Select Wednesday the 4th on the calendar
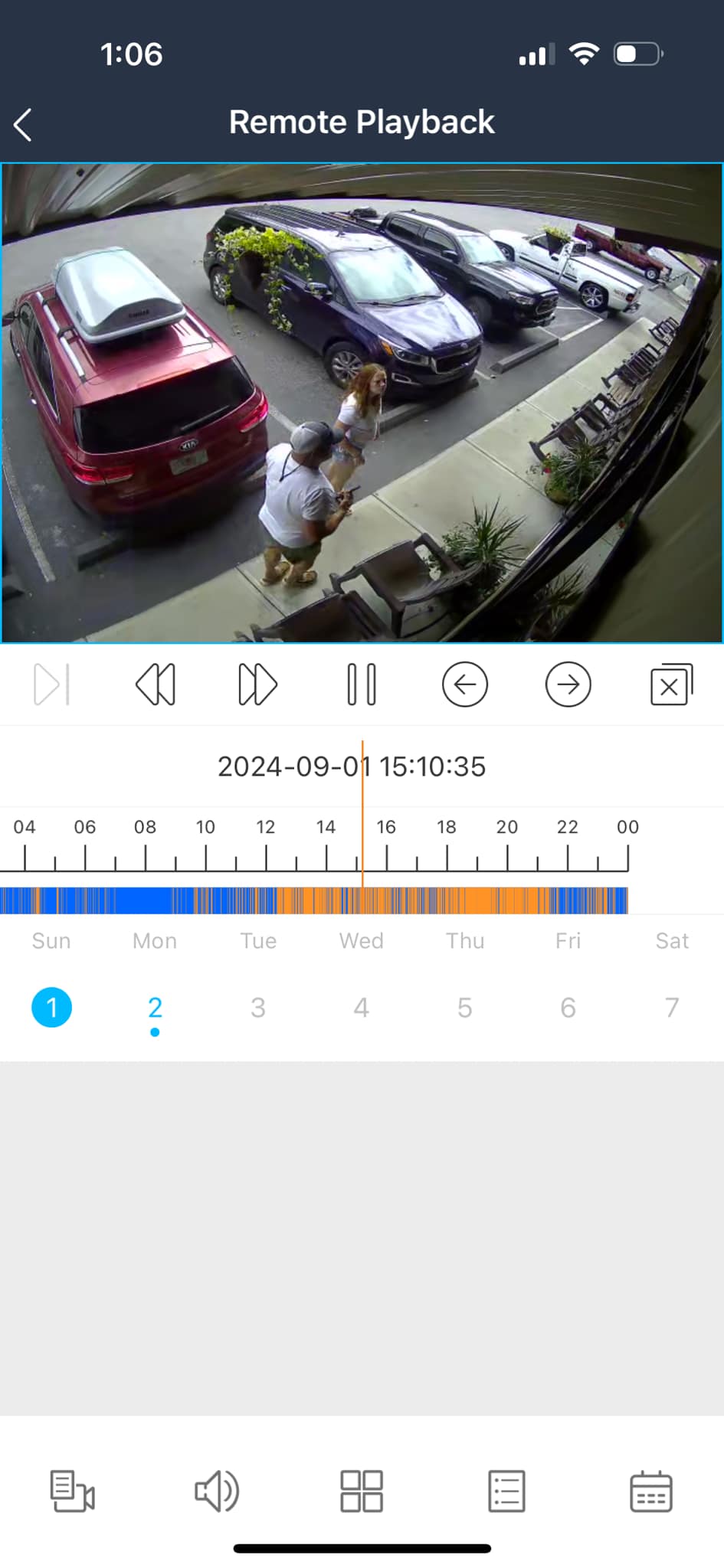 coord(361,1008)
